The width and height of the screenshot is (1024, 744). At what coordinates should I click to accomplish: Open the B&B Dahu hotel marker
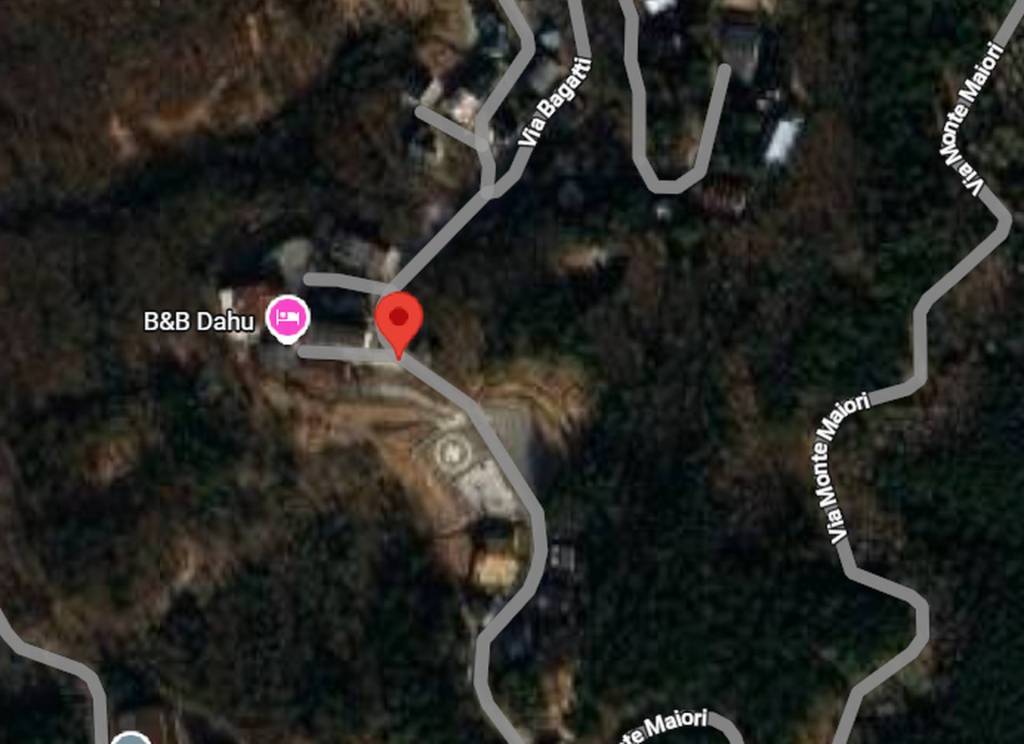pos(288,319)
